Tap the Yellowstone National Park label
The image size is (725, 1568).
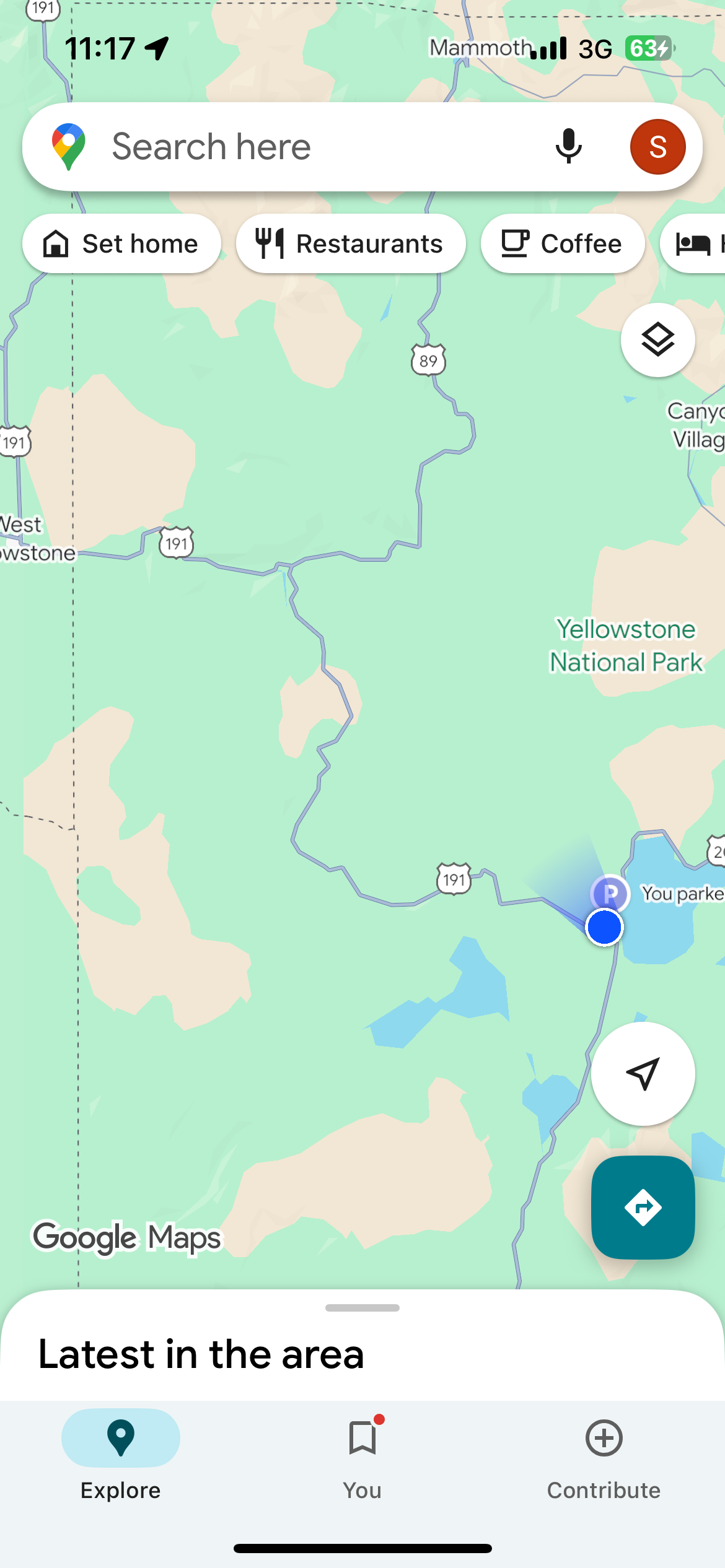[x=626, y=645]
